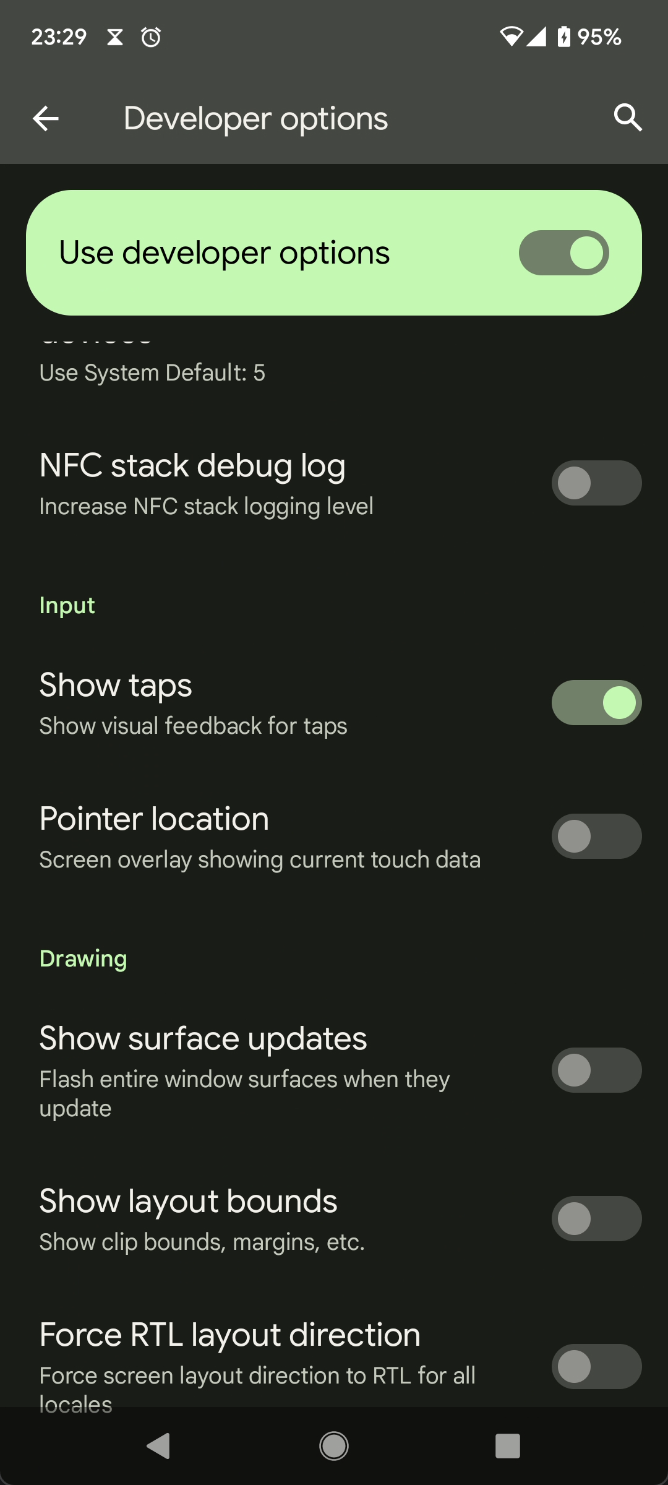Search settings with the magnifier icon
This screenshot has width=668, height=1485.
[x=627, y=118]
